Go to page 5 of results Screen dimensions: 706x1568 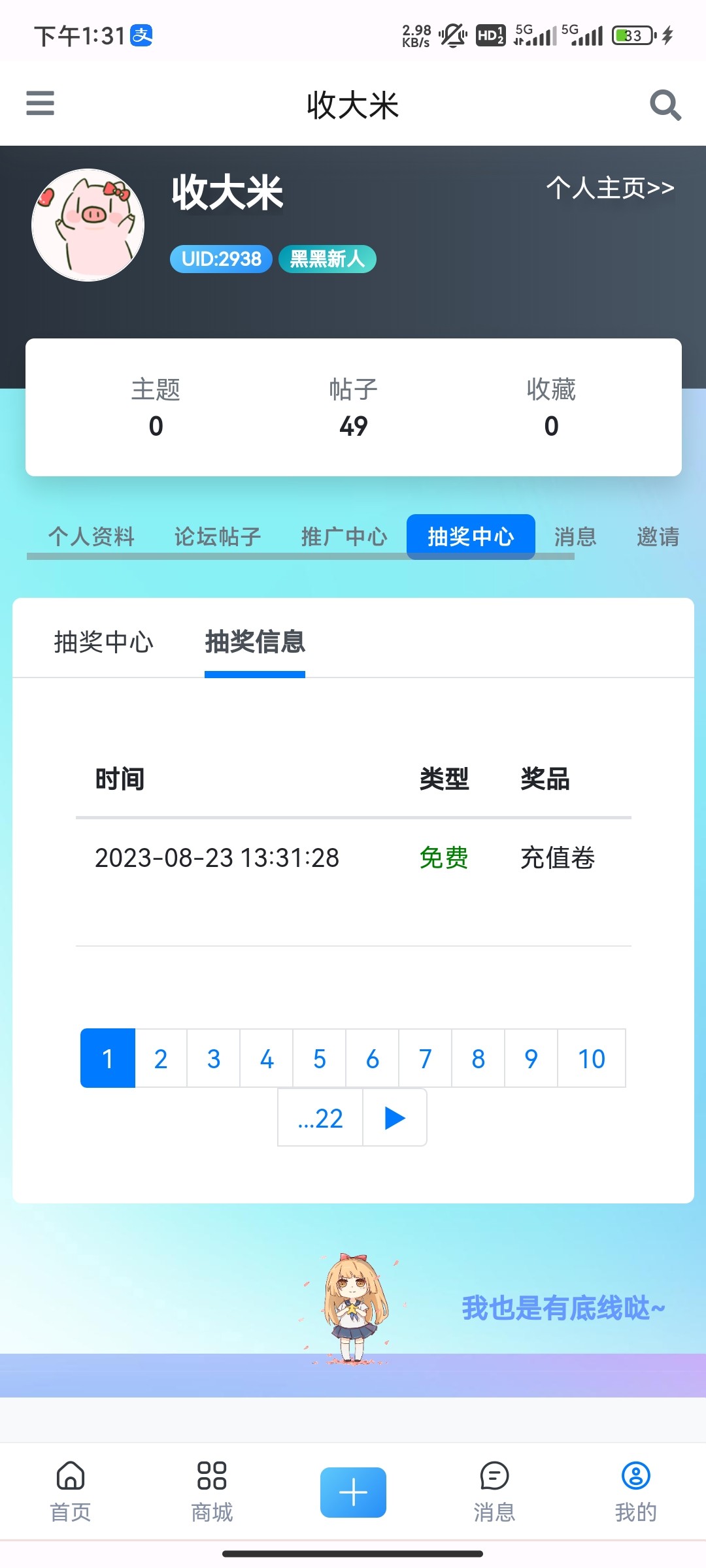point(320,1058)
